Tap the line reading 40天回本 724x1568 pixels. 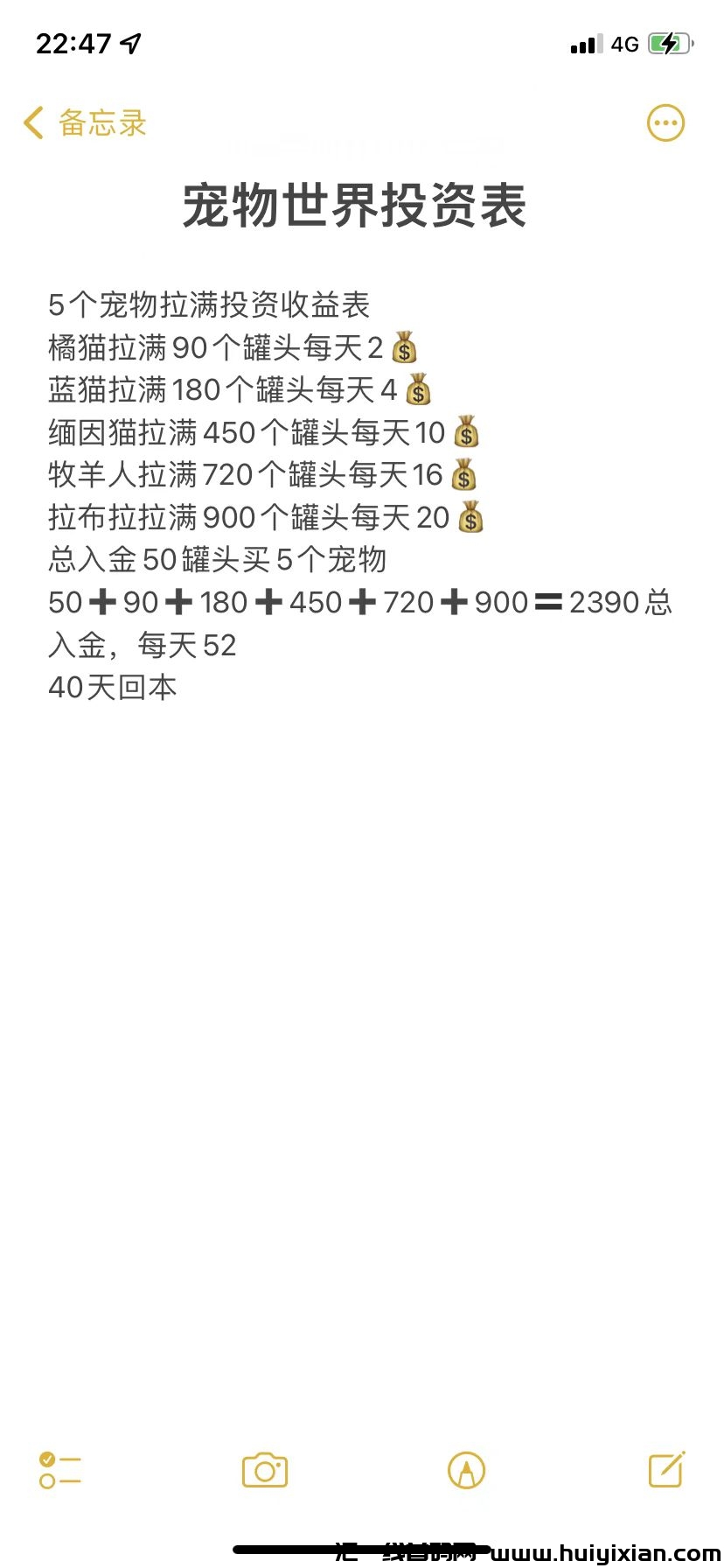tap(113, 688)
